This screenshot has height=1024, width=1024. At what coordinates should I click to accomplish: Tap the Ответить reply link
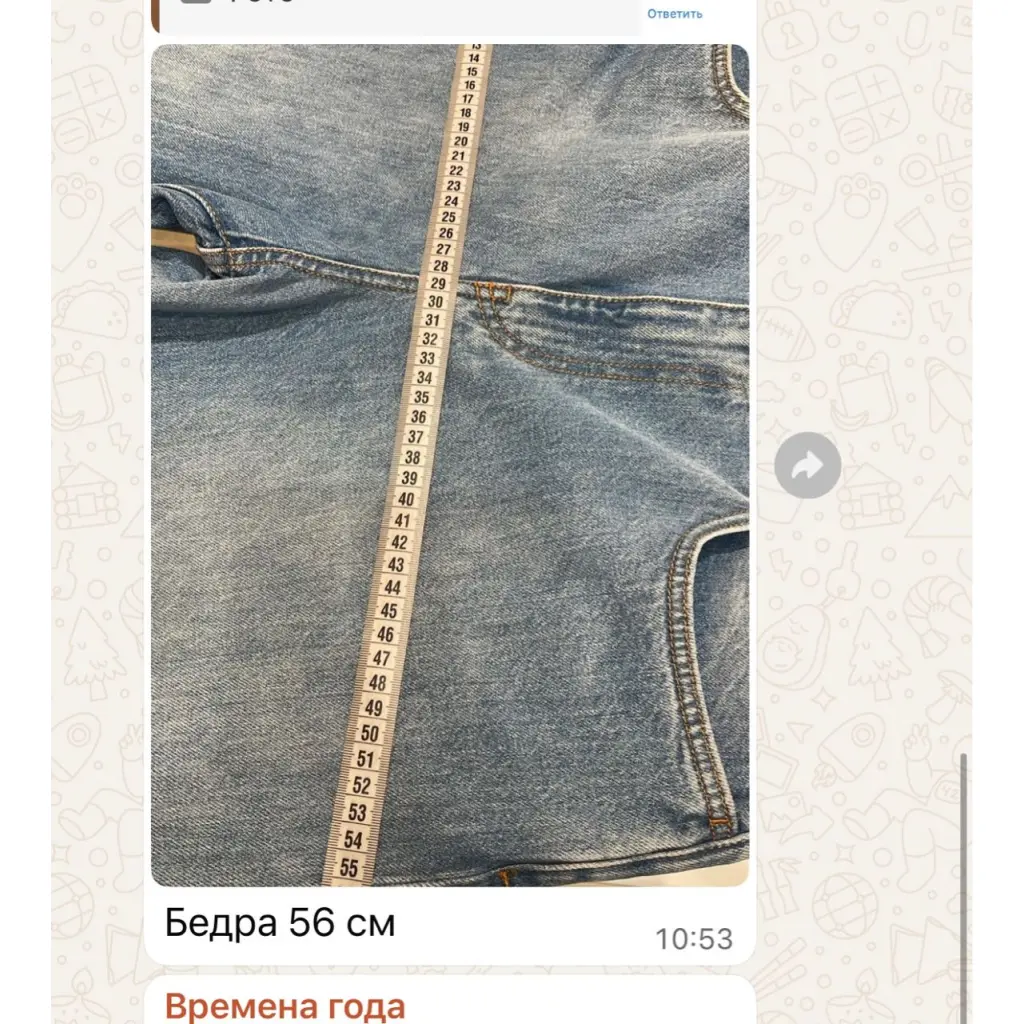(674, 14)
